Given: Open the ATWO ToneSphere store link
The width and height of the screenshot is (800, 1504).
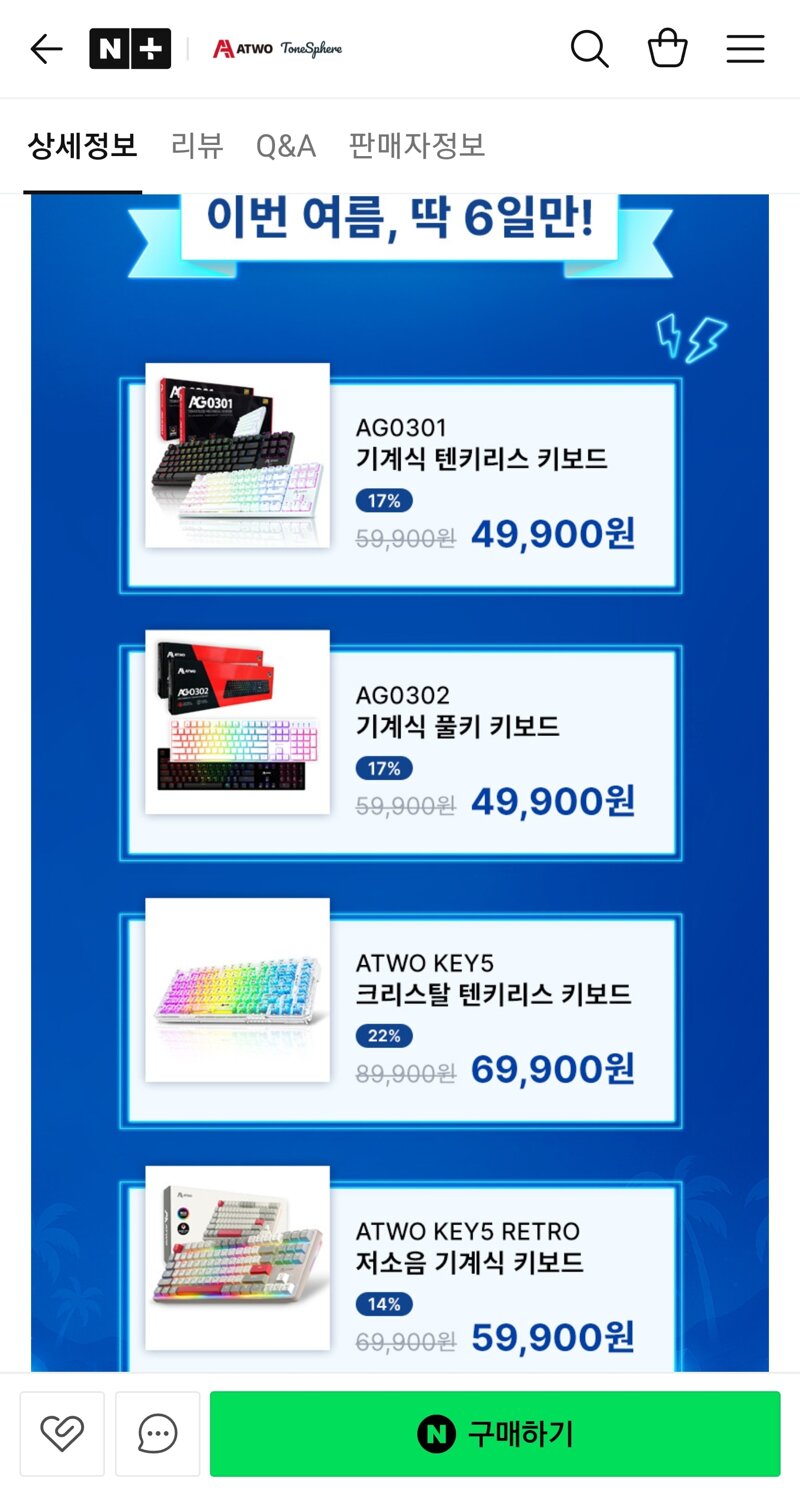Looking at the screenshot, I should tap(277, 49).
